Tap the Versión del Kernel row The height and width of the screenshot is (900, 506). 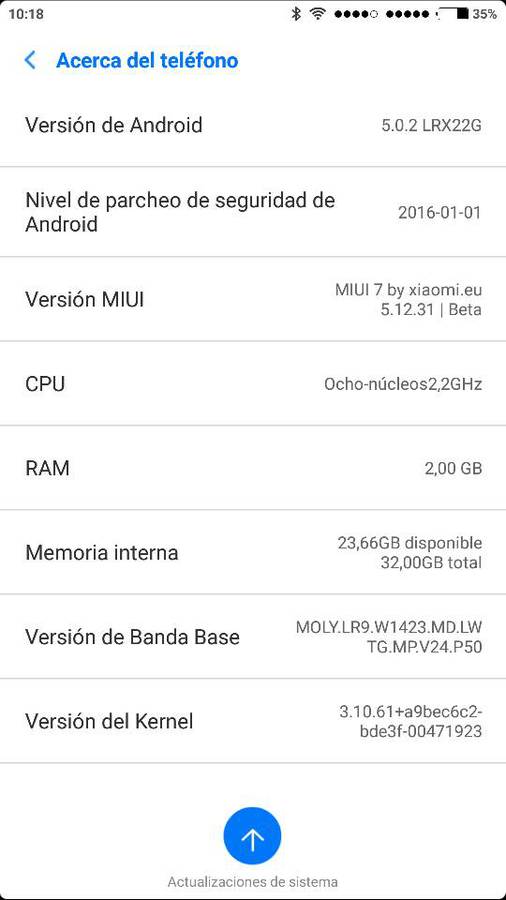(x=253, y=721)
